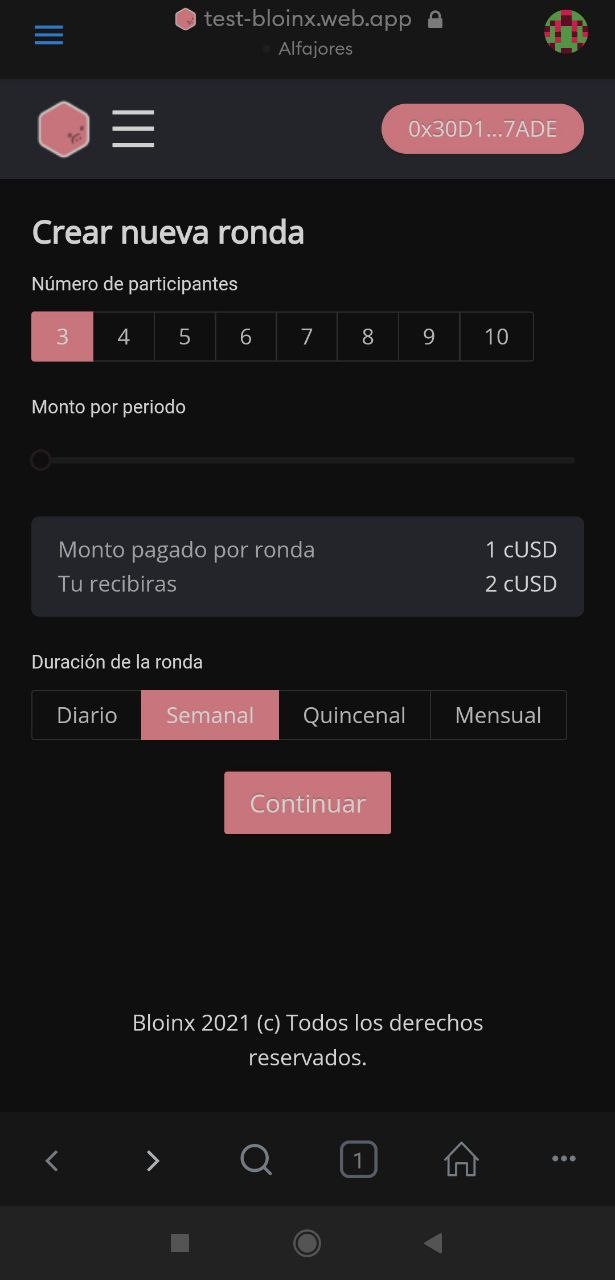Viewport: 615px width, 1280px height.
Task: Tap the Continuar button
Action: pyautogui.click(x=307, y=803)
